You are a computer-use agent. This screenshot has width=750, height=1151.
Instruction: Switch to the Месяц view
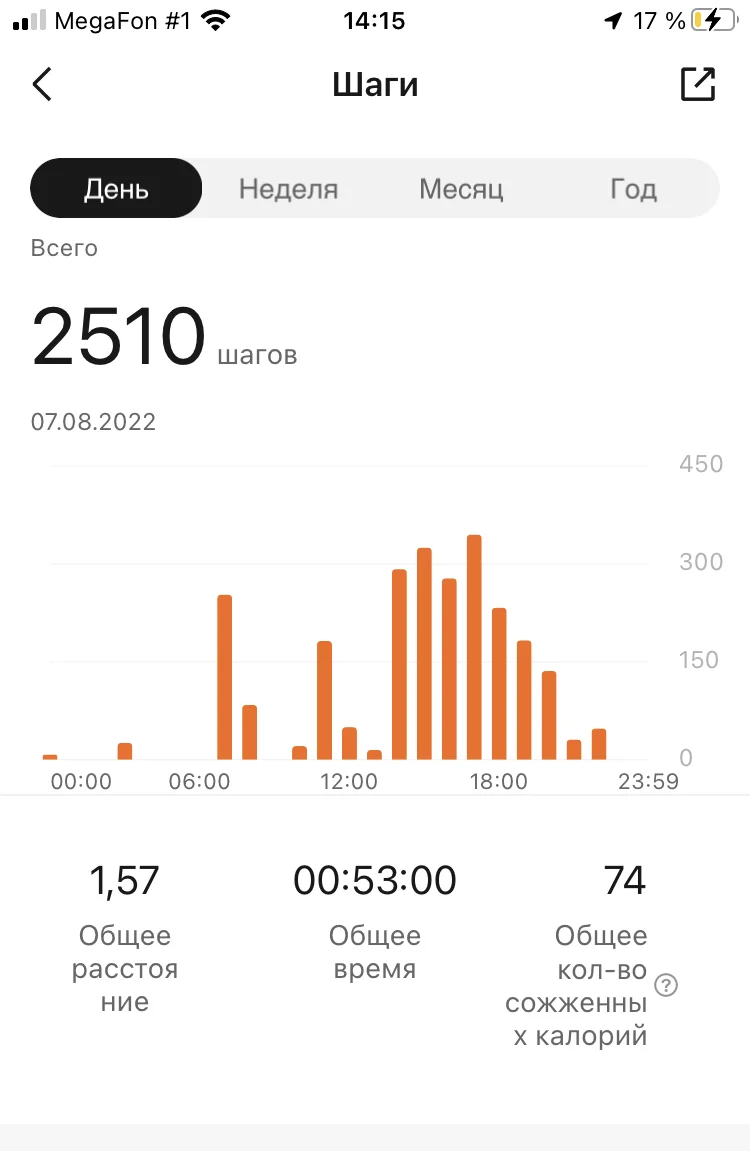coord(461,189)
